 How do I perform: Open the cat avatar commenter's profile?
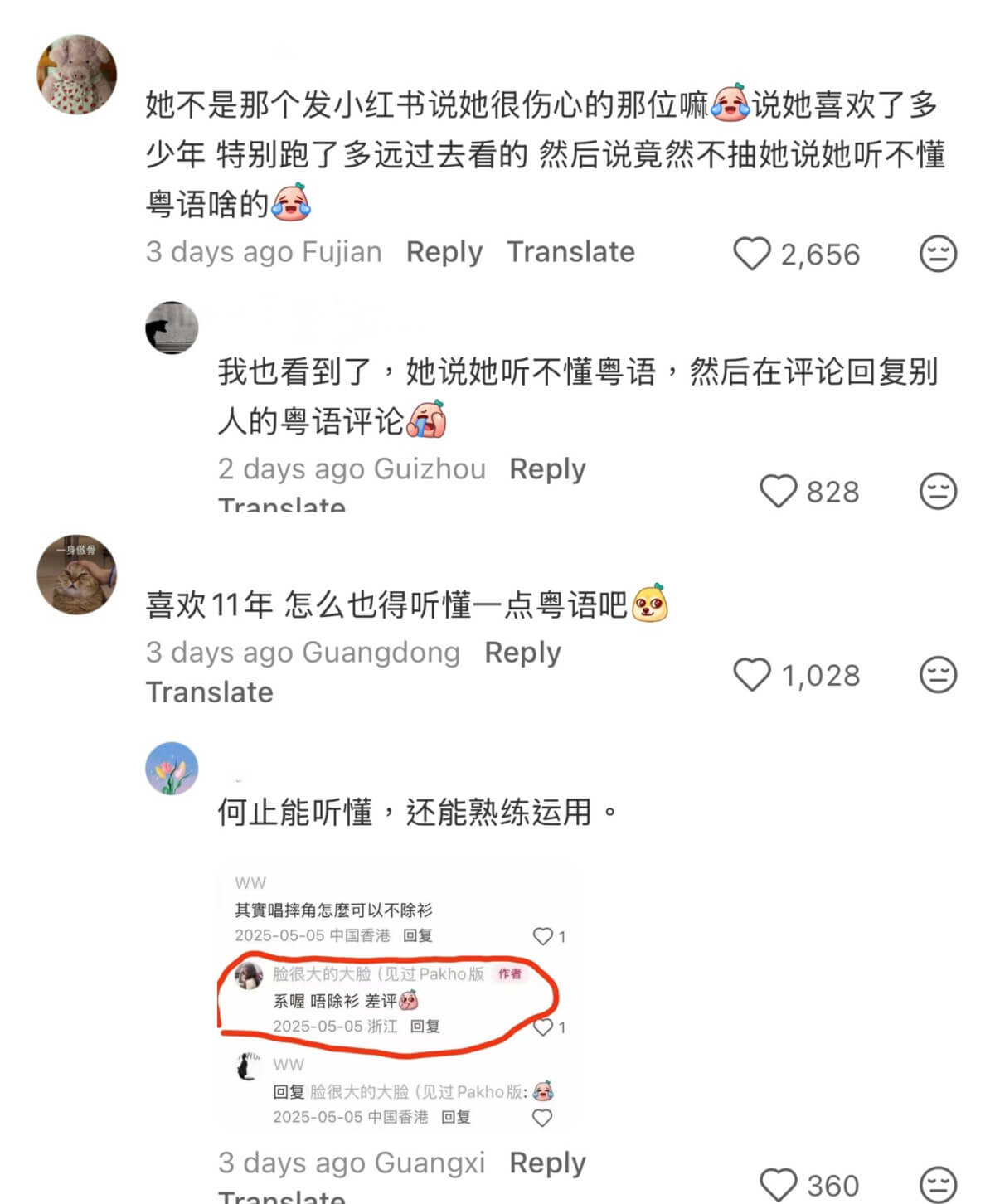[x=76, y=575]
